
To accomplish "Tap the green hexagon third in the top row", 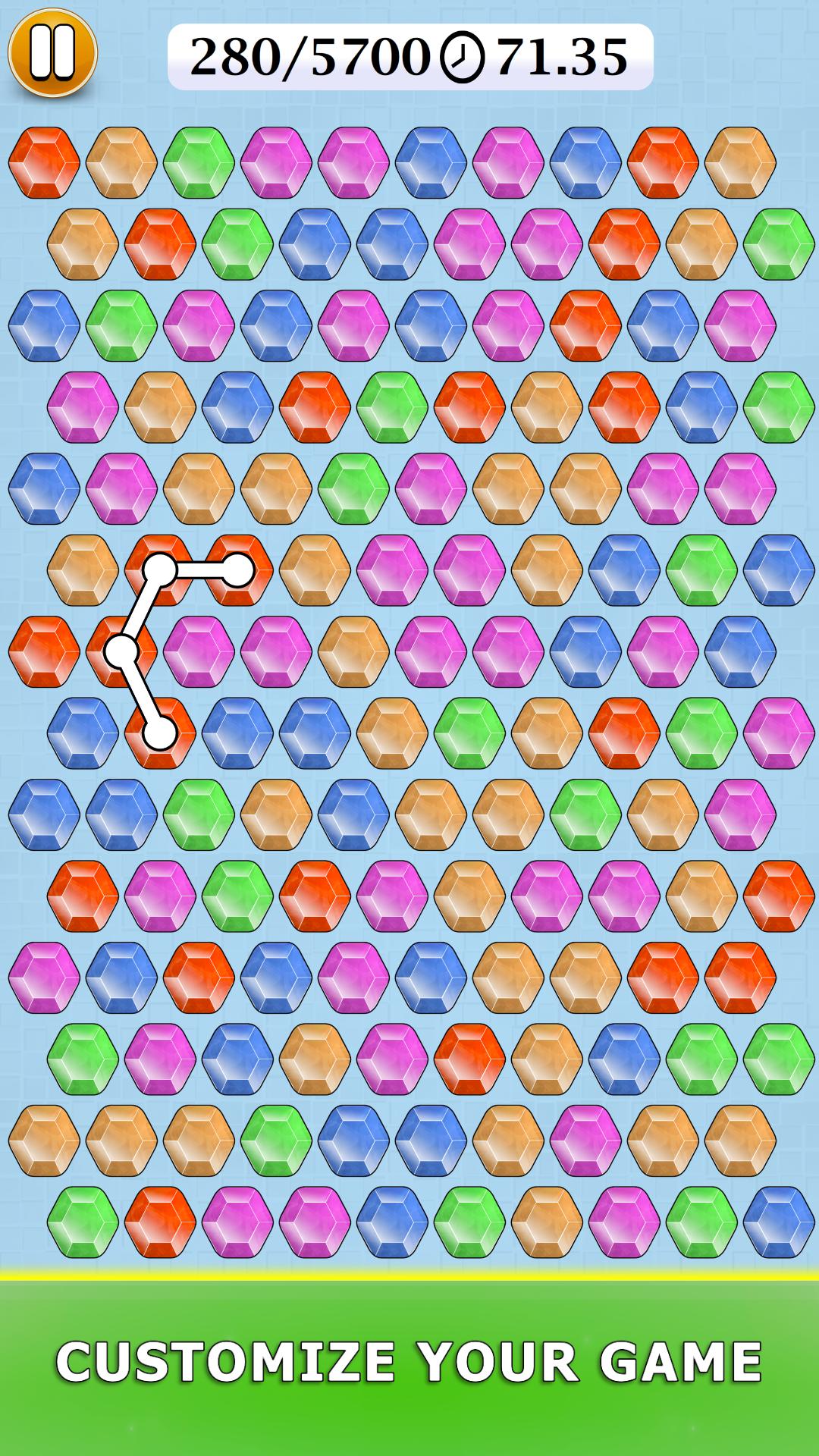I will click(x=199, y=161).
